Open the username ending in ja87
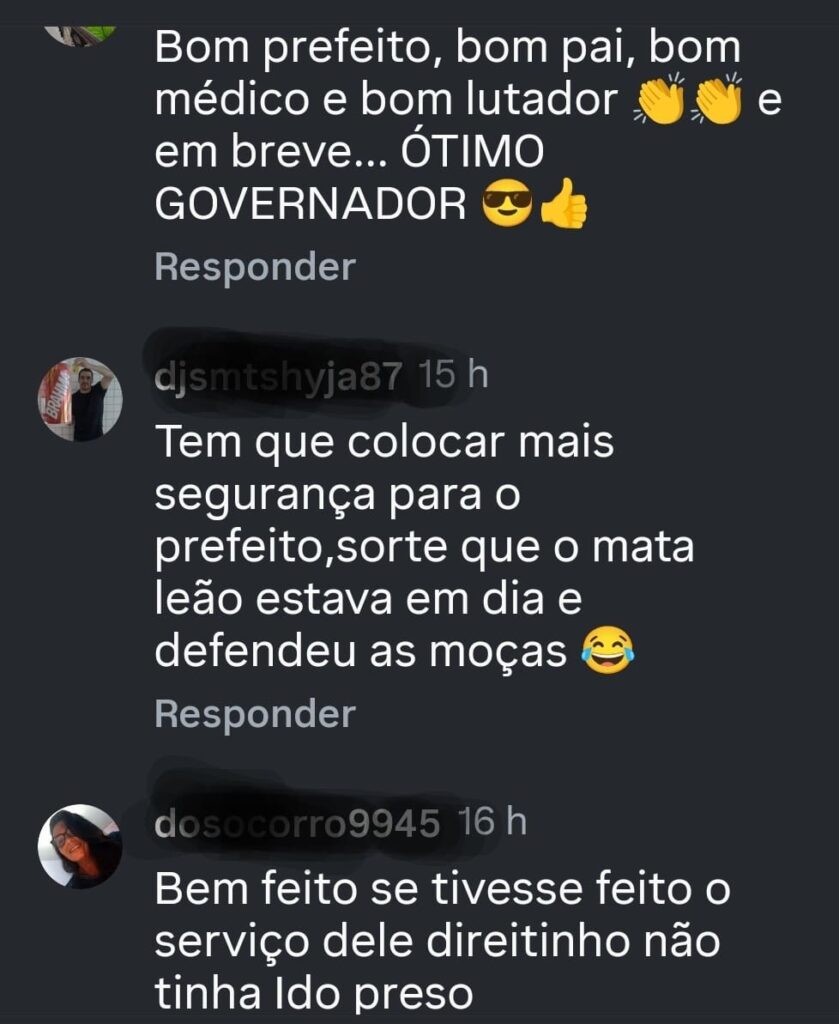Image resolution: width=839 pixels, height=1024 pixels. click(279, 377)
